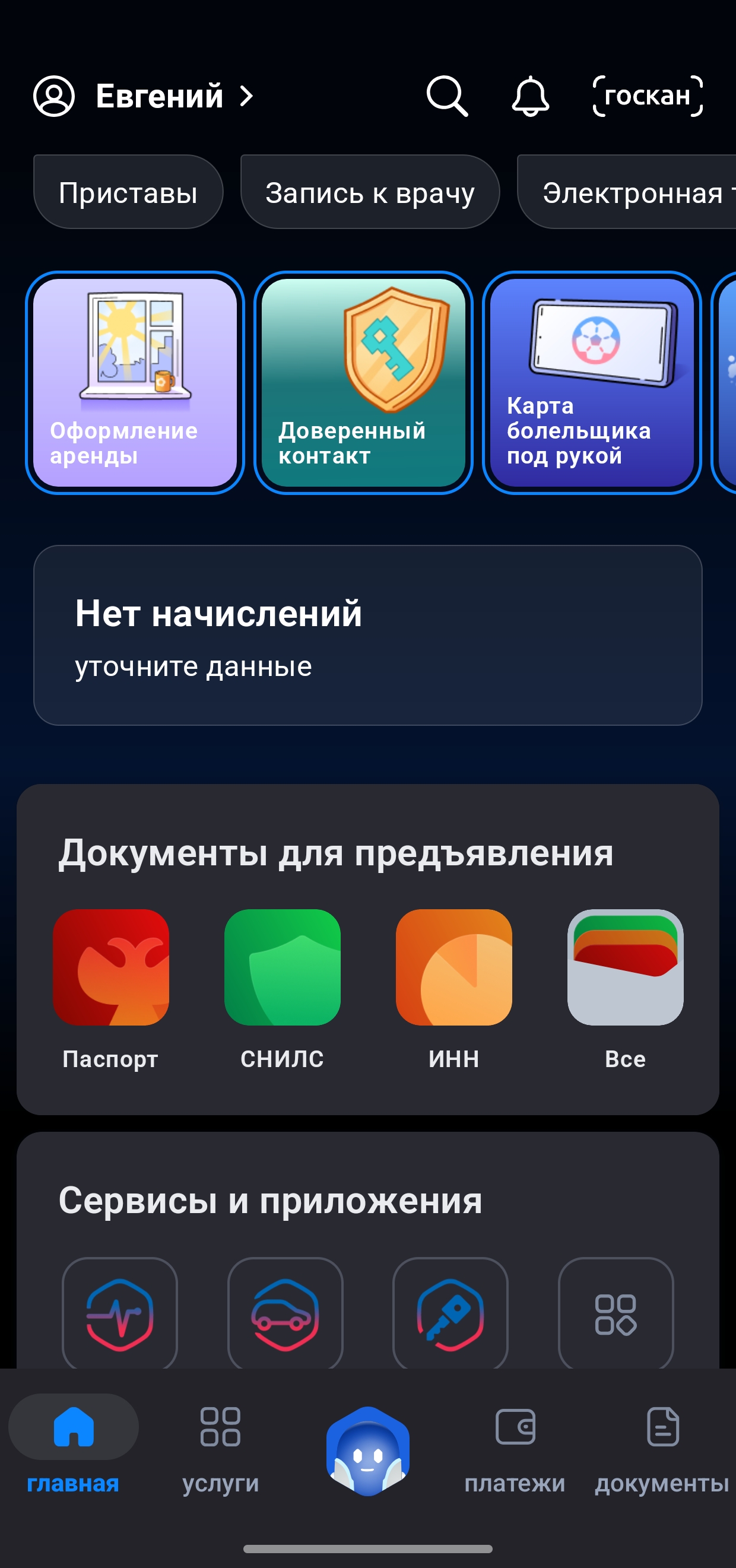Open the notifications bell
The image size is (736, 1568).
tap(530, 96)
